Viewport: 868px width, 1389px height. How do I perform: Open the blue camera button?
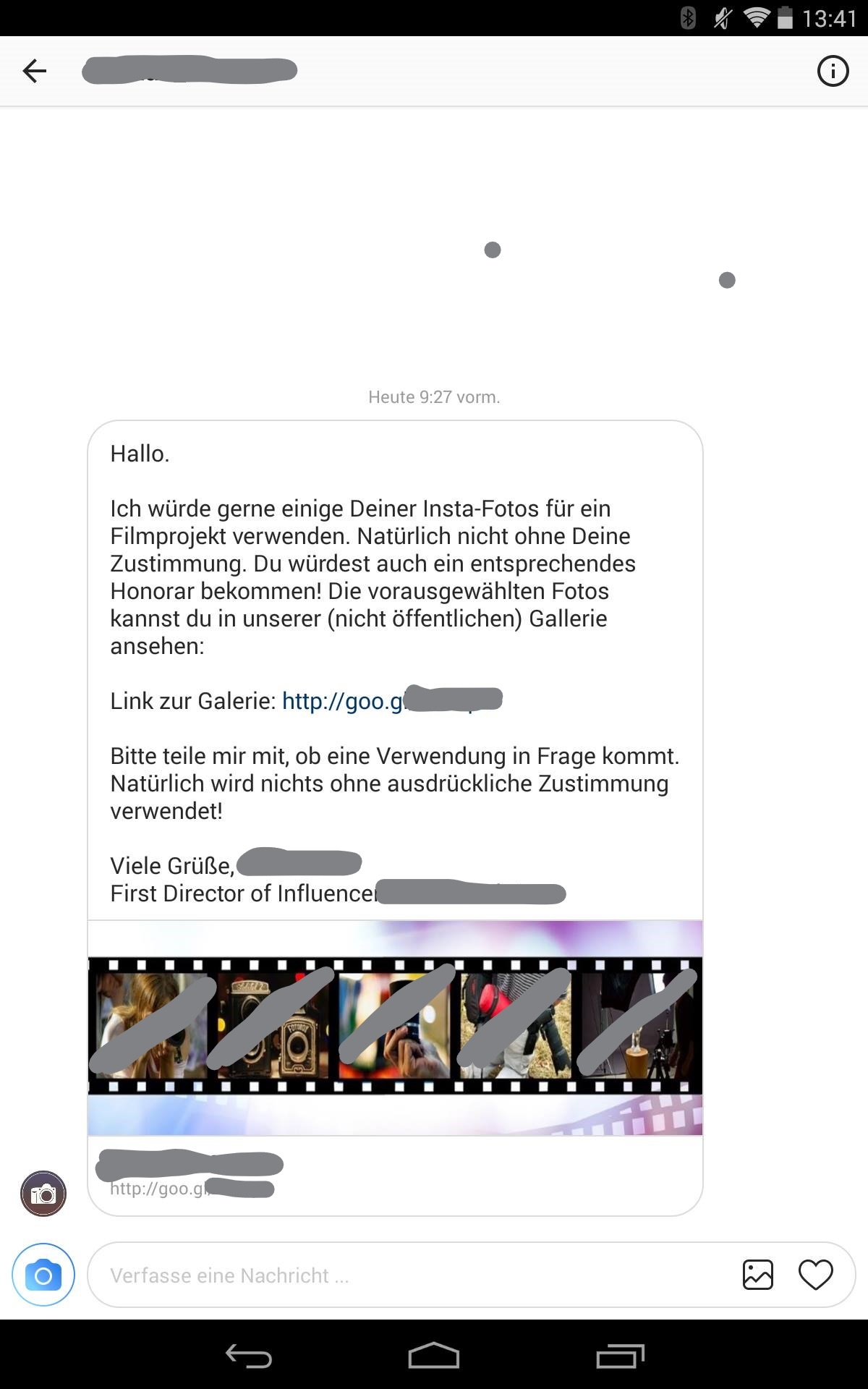click(43, 1275)
